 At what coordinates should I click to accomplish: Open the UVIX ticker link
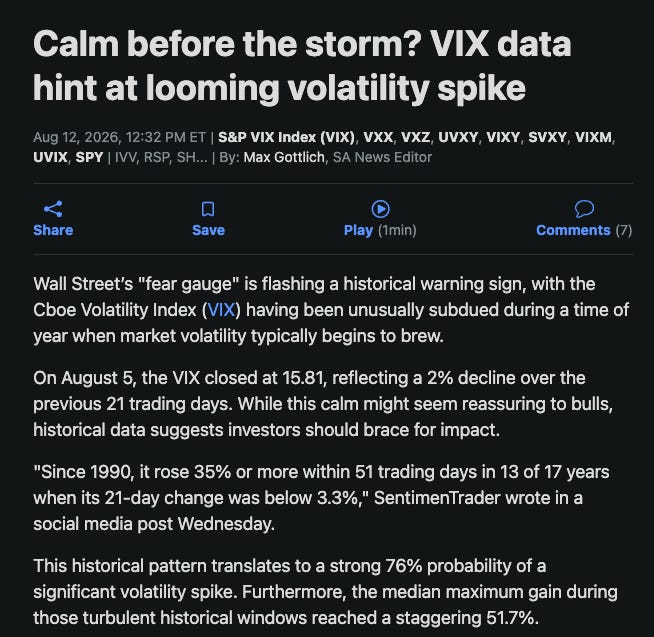[50, 157]
